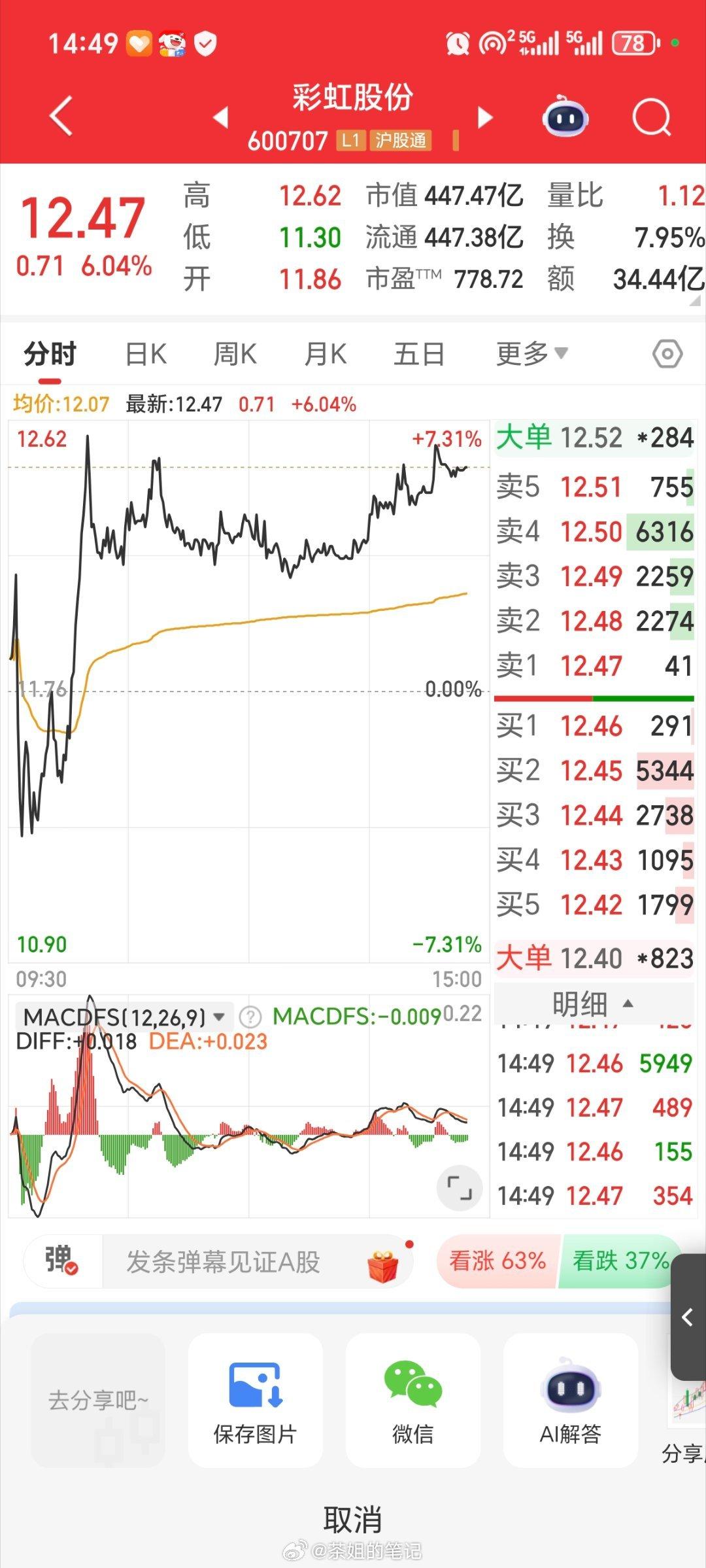Save the image via 保存图片
This screenshot has height=1568, width=706.
pyautogui.click(x=256, y=1400)
